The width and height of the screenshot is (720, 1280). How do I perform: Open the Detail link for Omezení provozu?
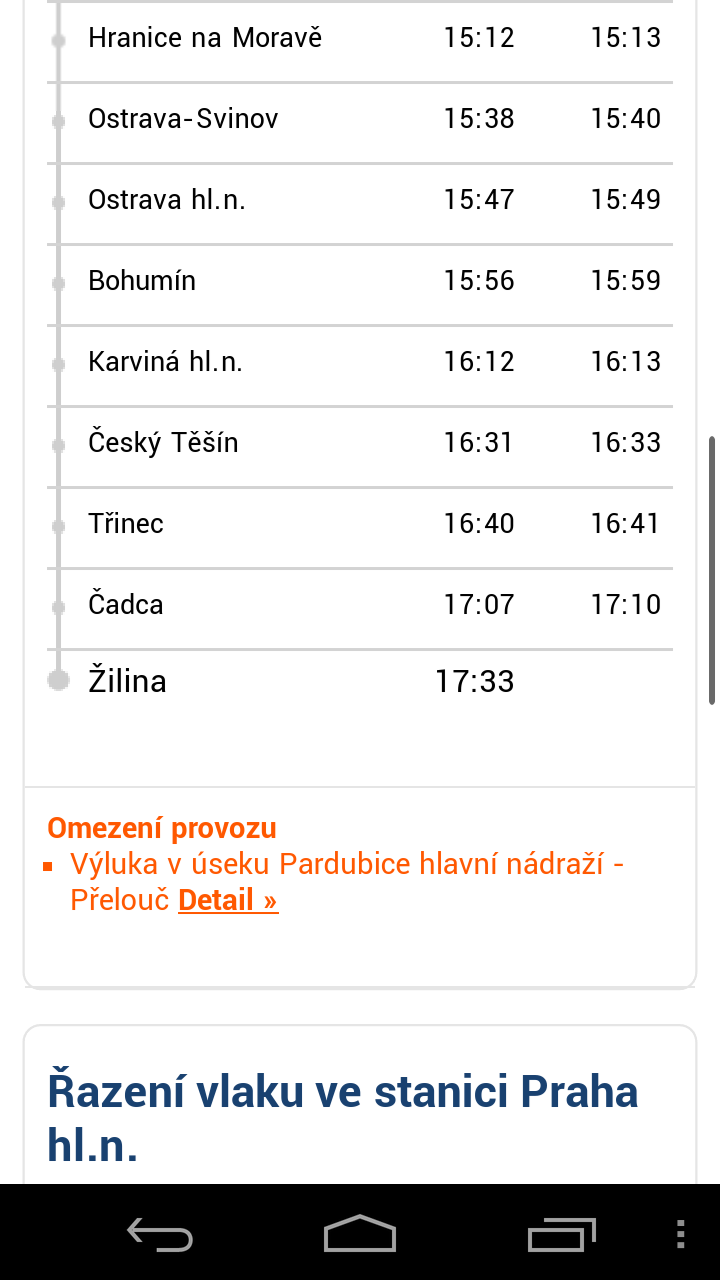227,900
